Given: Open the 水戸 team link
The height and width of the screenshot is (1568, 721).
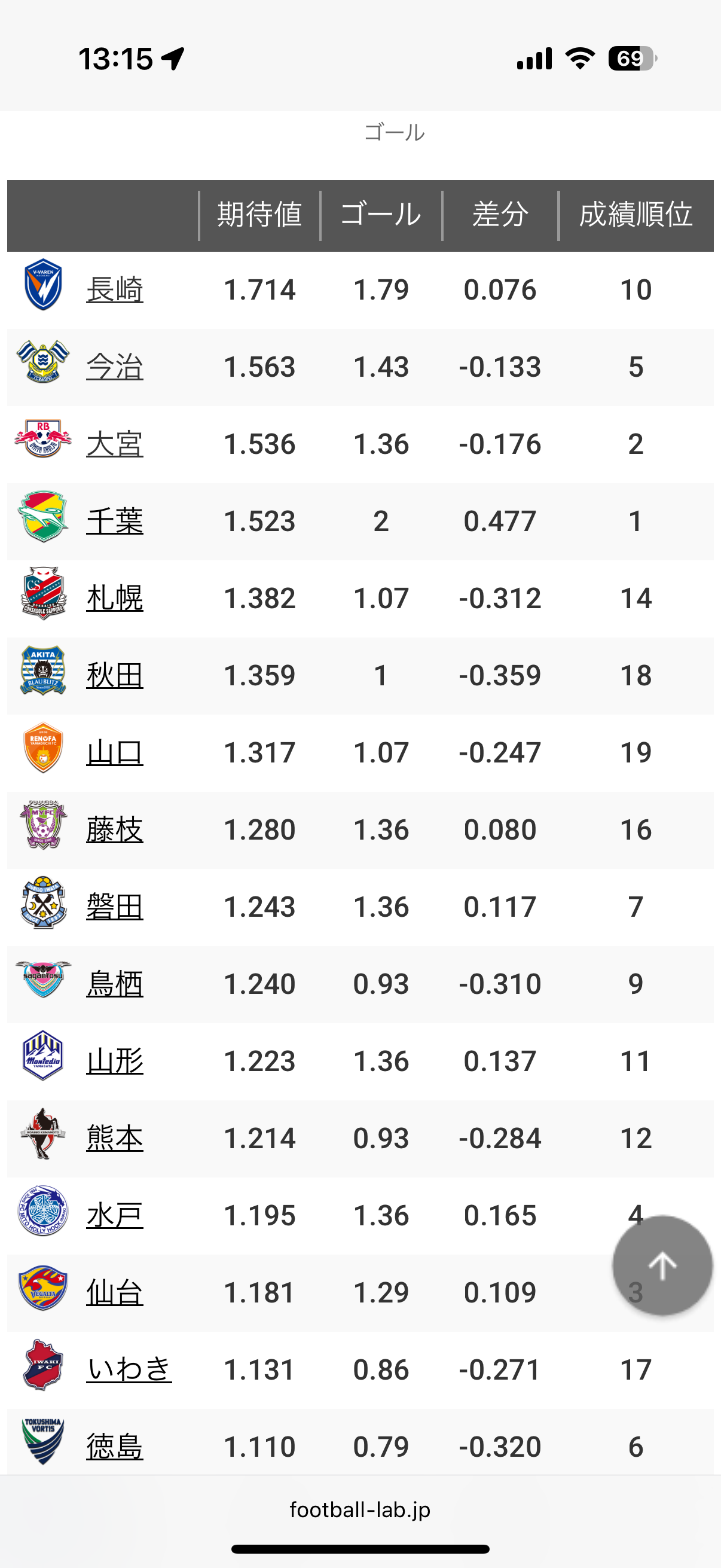Looking at the screenshot, I should [x=114, y=1215].
